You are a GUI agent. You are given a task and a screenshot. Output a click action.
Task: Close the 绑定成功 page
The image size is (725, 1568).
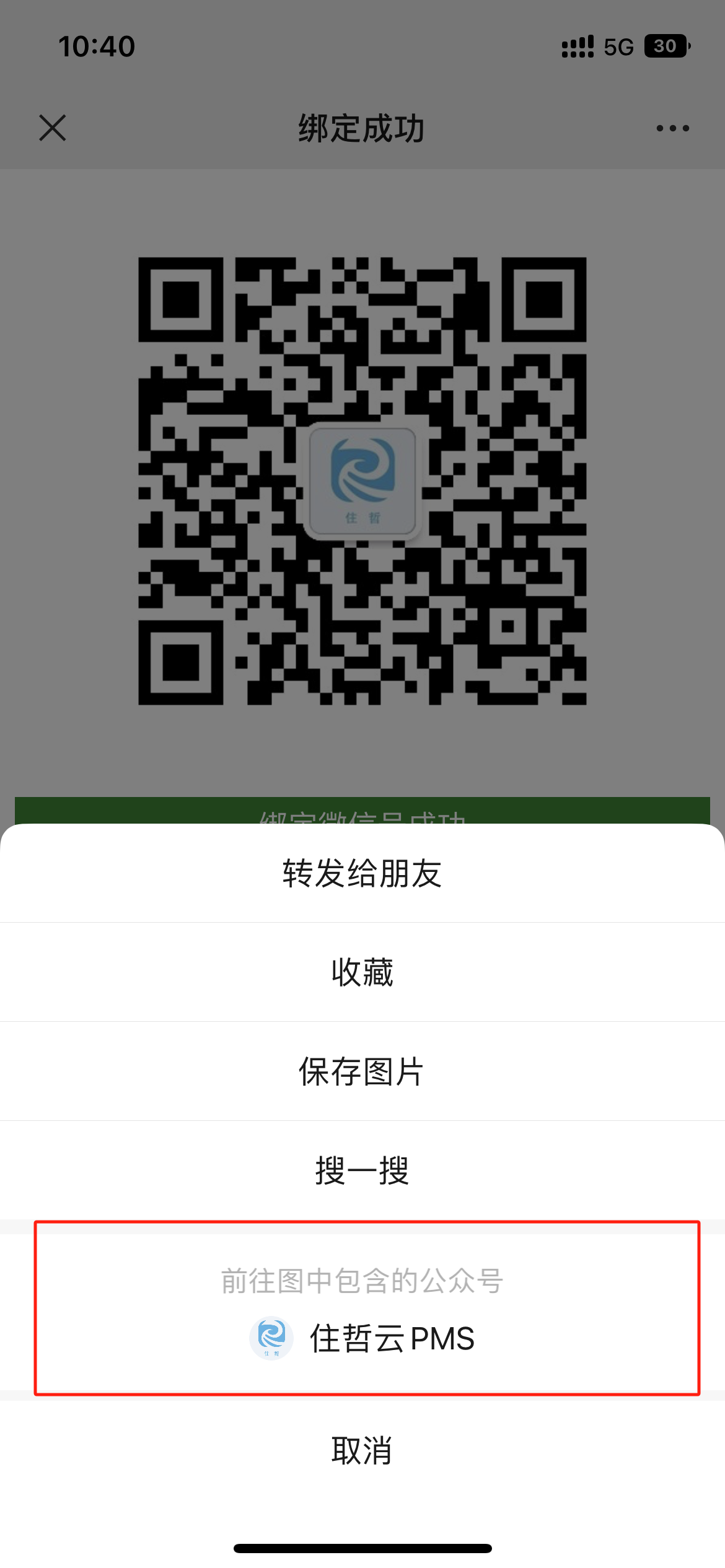pyautogui.click(x=53, y=128)
